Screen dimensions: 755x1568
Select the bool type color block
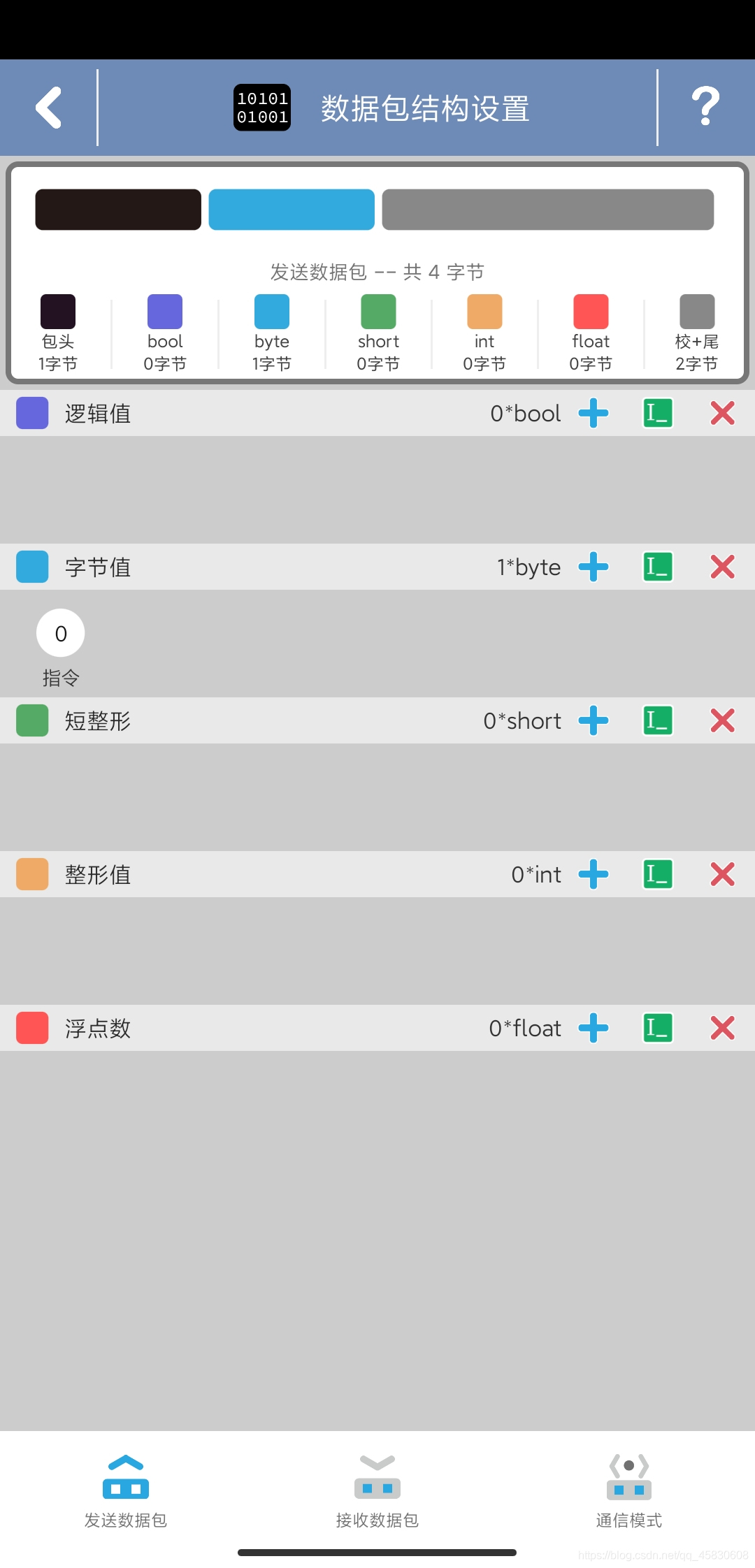(x=164, y=312)
